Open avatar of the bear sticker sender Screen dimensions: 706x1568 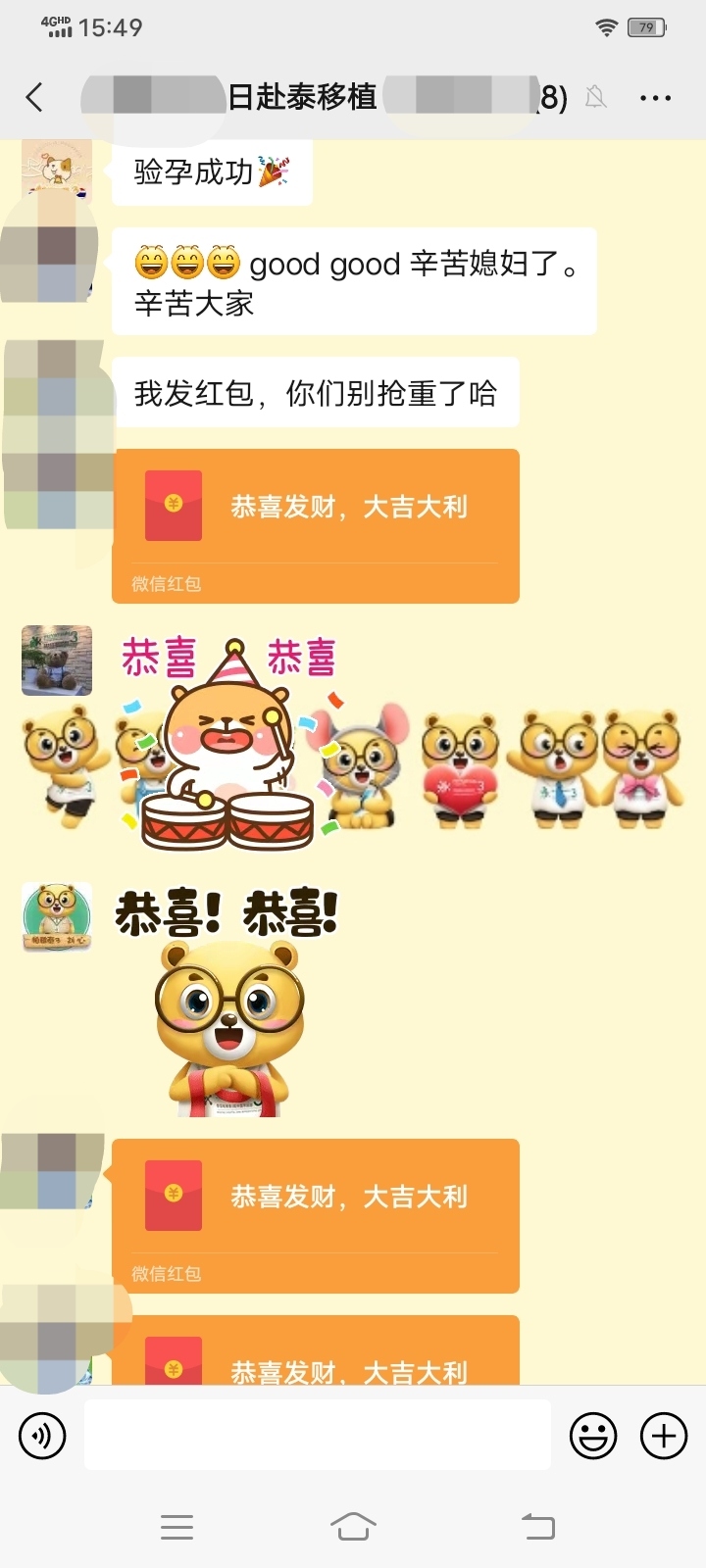tap(57, 917)
